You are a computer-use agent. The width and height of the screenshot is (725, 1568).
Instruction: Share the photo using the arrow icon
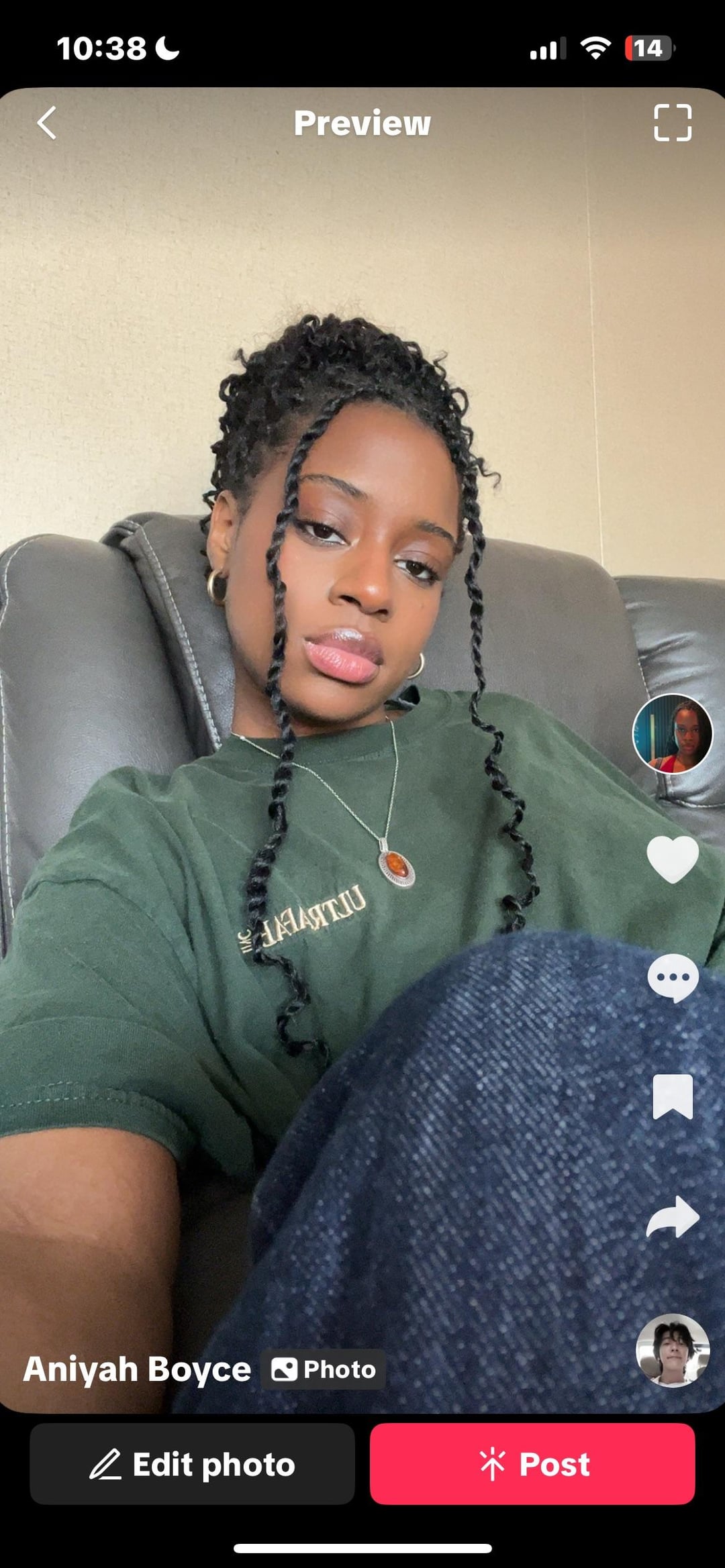tap(672, 1217)
